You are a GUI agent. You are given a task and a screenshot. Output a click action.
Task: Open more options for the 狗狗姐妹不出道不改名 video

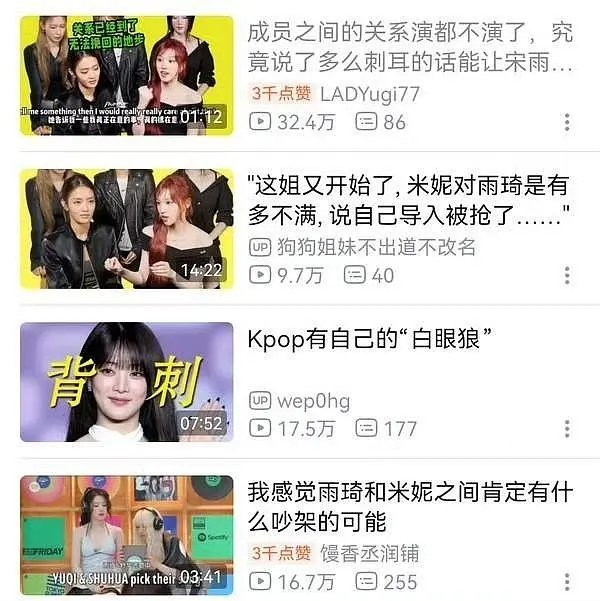(567, 276)
